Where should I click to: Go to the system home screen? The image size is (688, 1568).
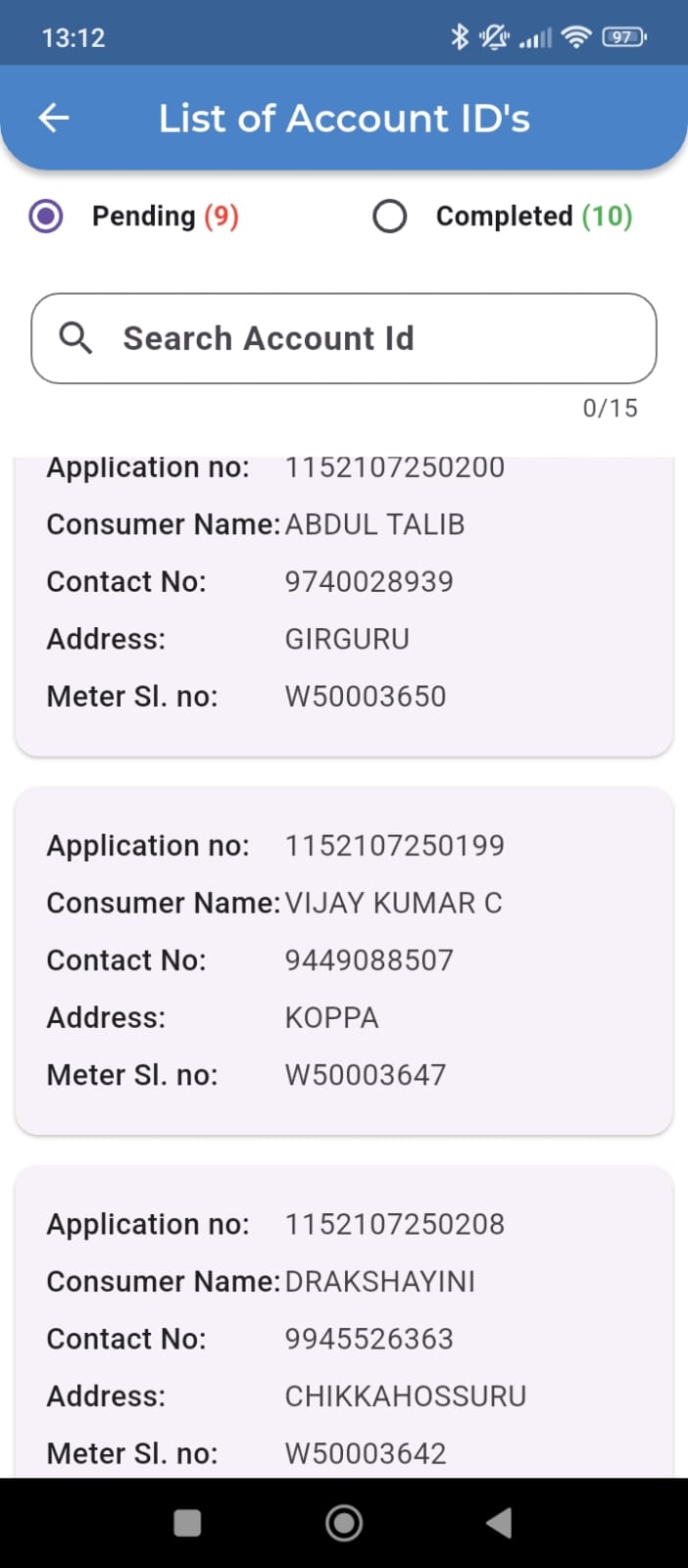(344, 1523)
